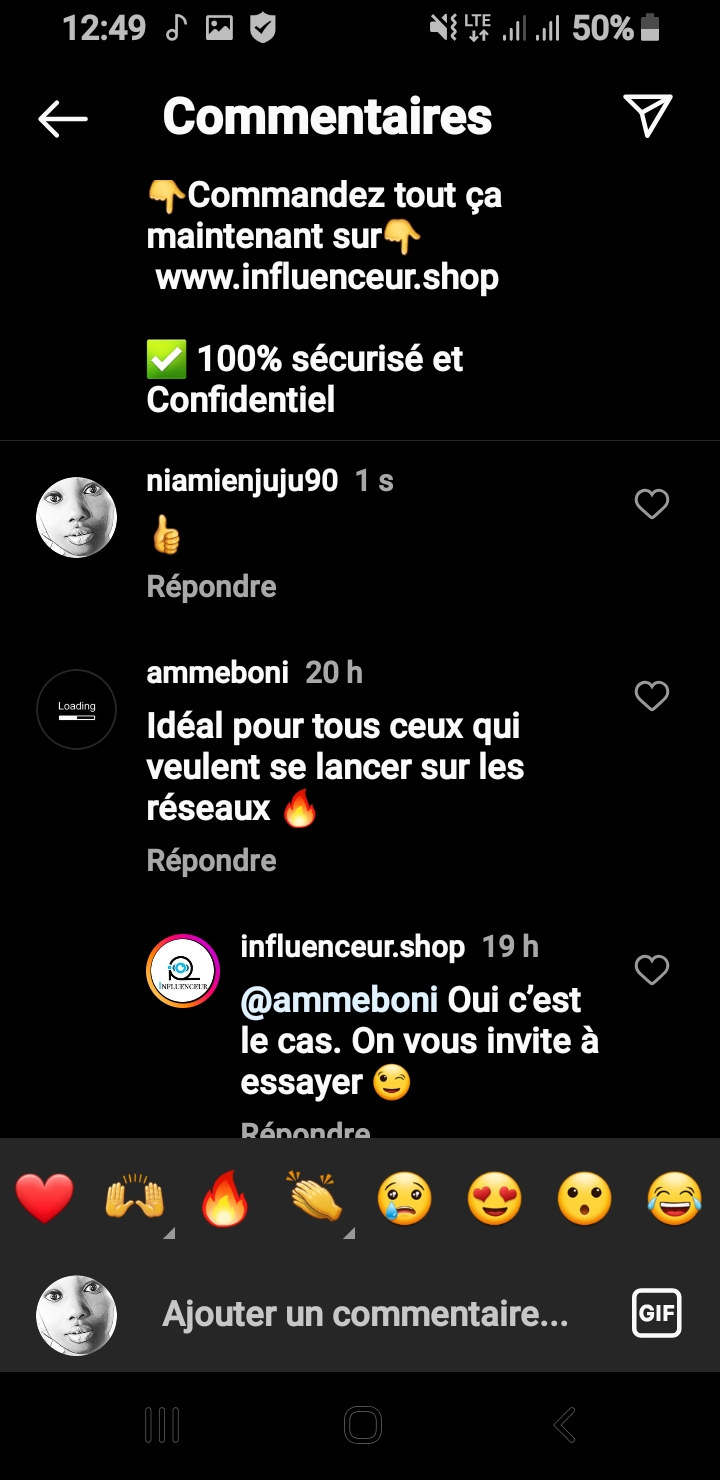Viewport: 720px width, 1480px height.
Task: Reply to ammeboni's comment
Action: click(211, 860)
